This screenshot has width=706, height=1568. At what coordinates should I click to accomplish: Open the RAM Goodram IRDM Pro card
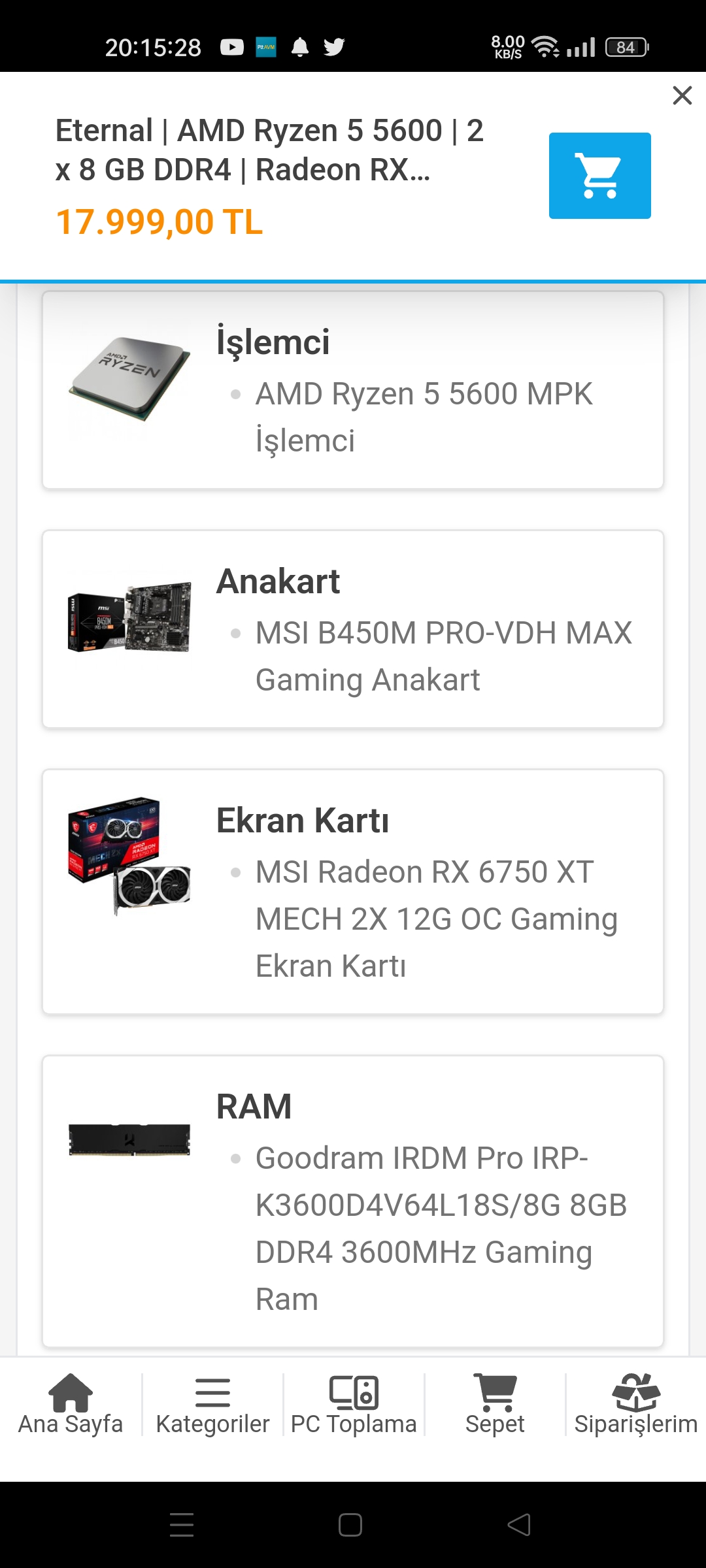click(353, 1201)
